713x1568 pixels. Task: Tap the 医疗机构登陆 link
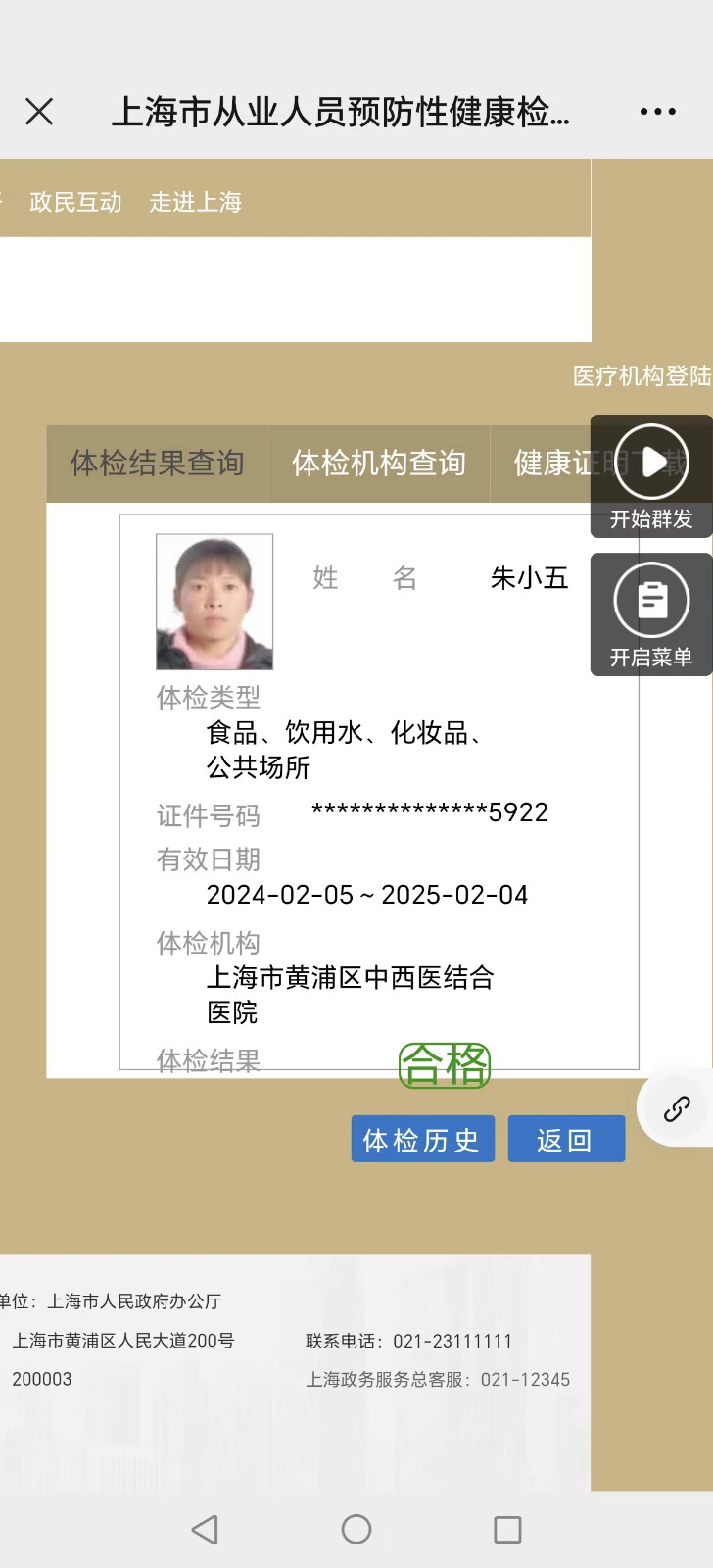[x=642, y=376]
